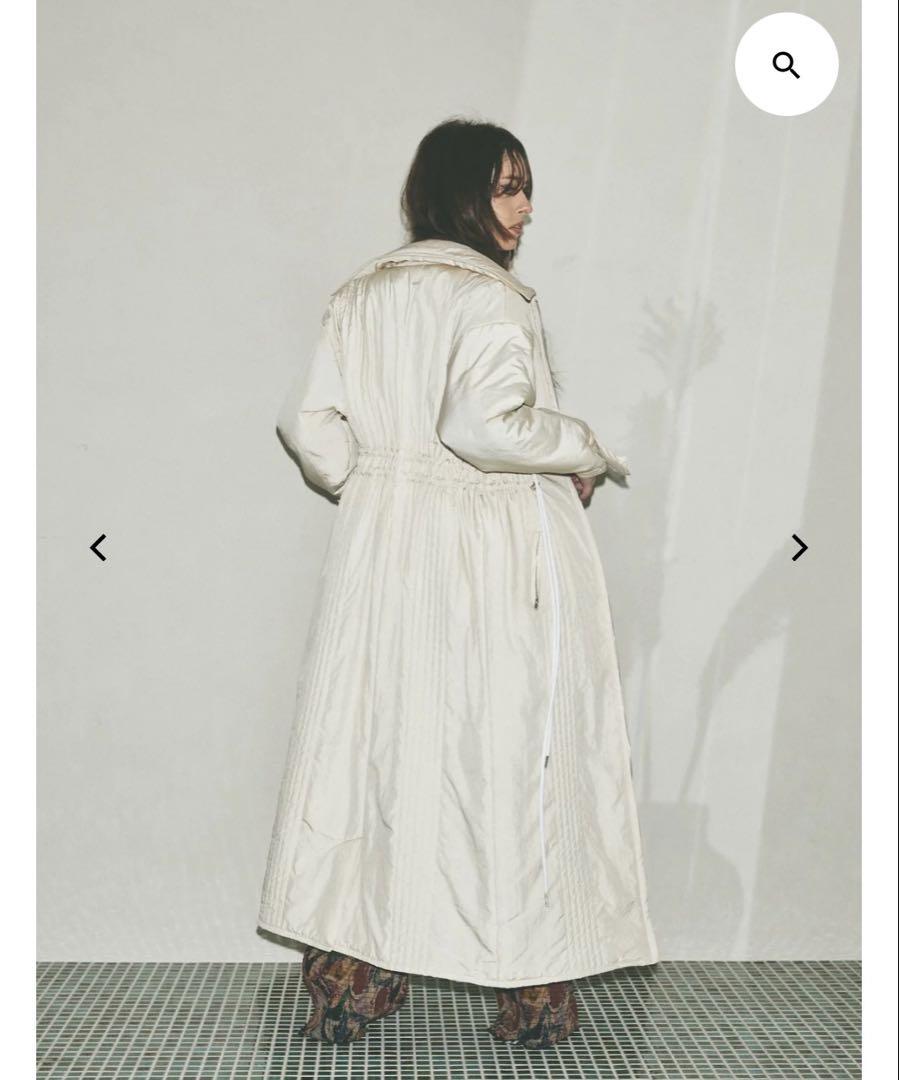Tap the magnifier zoom icon
The width and height of the screenshot is (899, 1080).
click(x=786, y=65)
